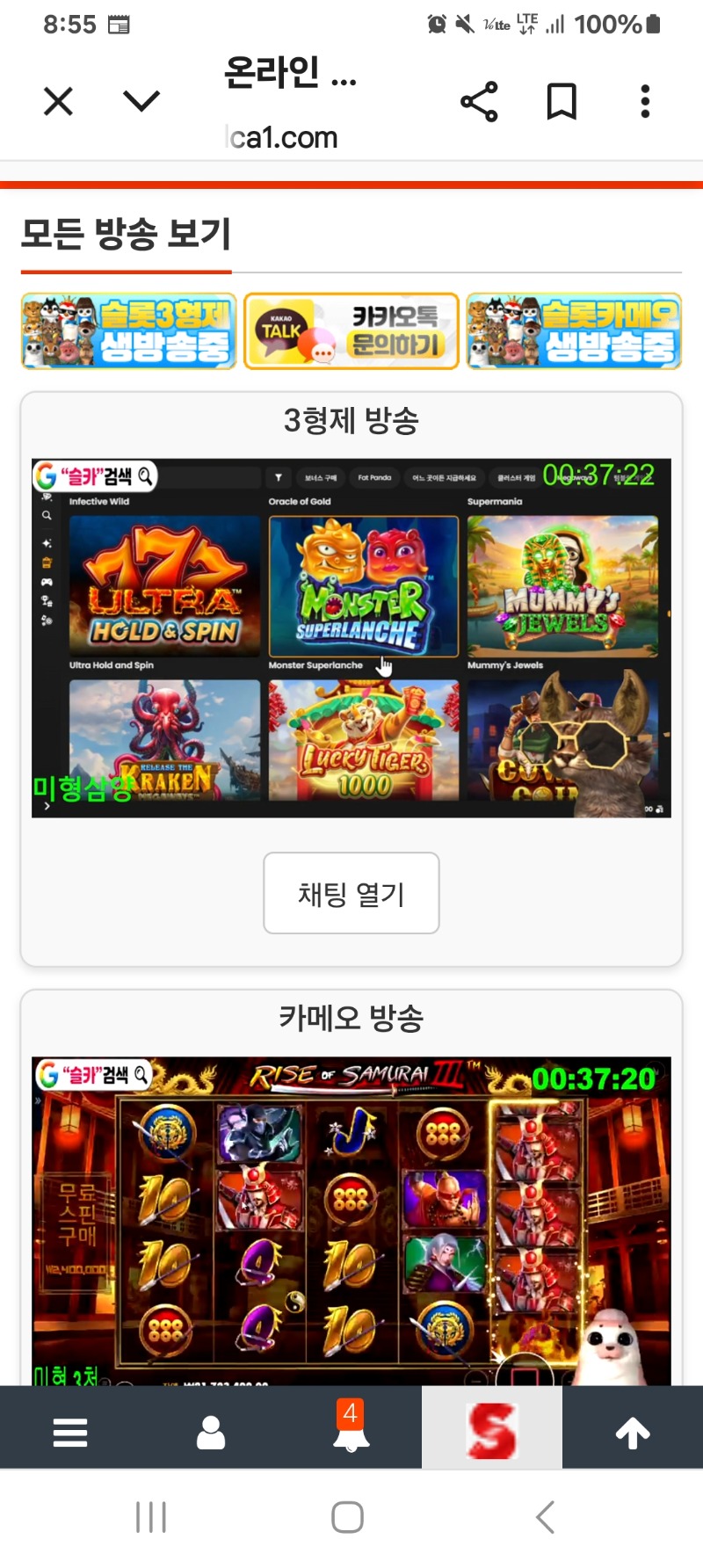Expand the browser dropdown chevron
This screenshot has height=1568, width=703.
(141, 102)
